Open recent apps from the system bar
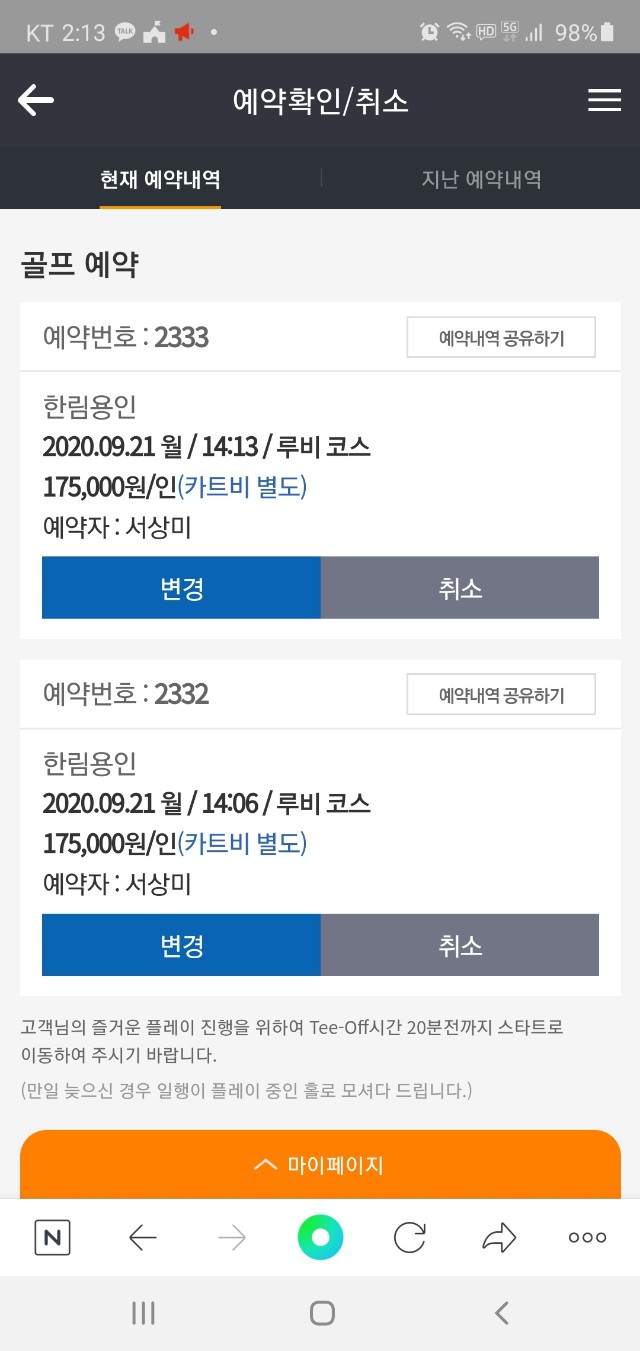Image resolution: width=640 pixels, height=1351 pixels. tap(143, 1313)
